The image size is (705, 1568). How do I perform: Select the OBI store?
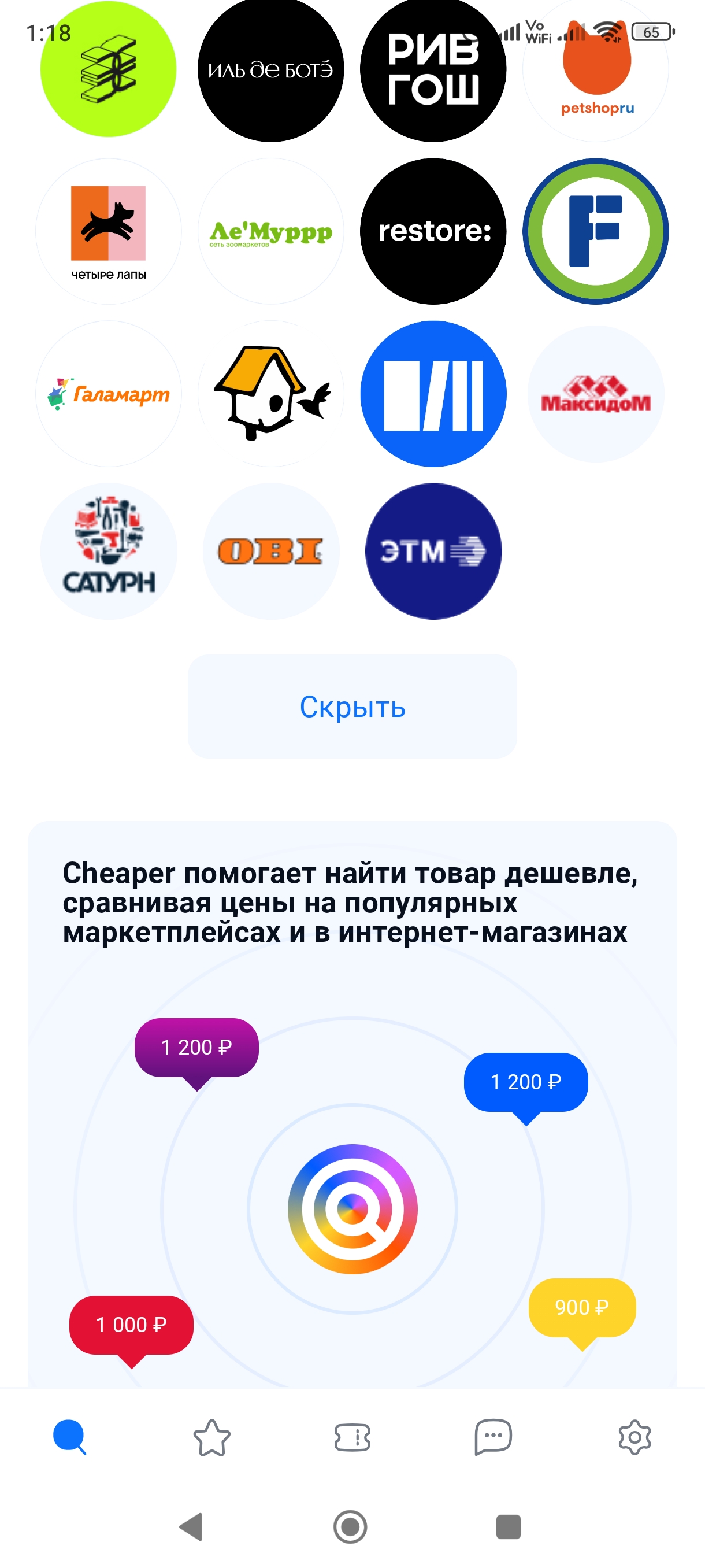point(270,552)
